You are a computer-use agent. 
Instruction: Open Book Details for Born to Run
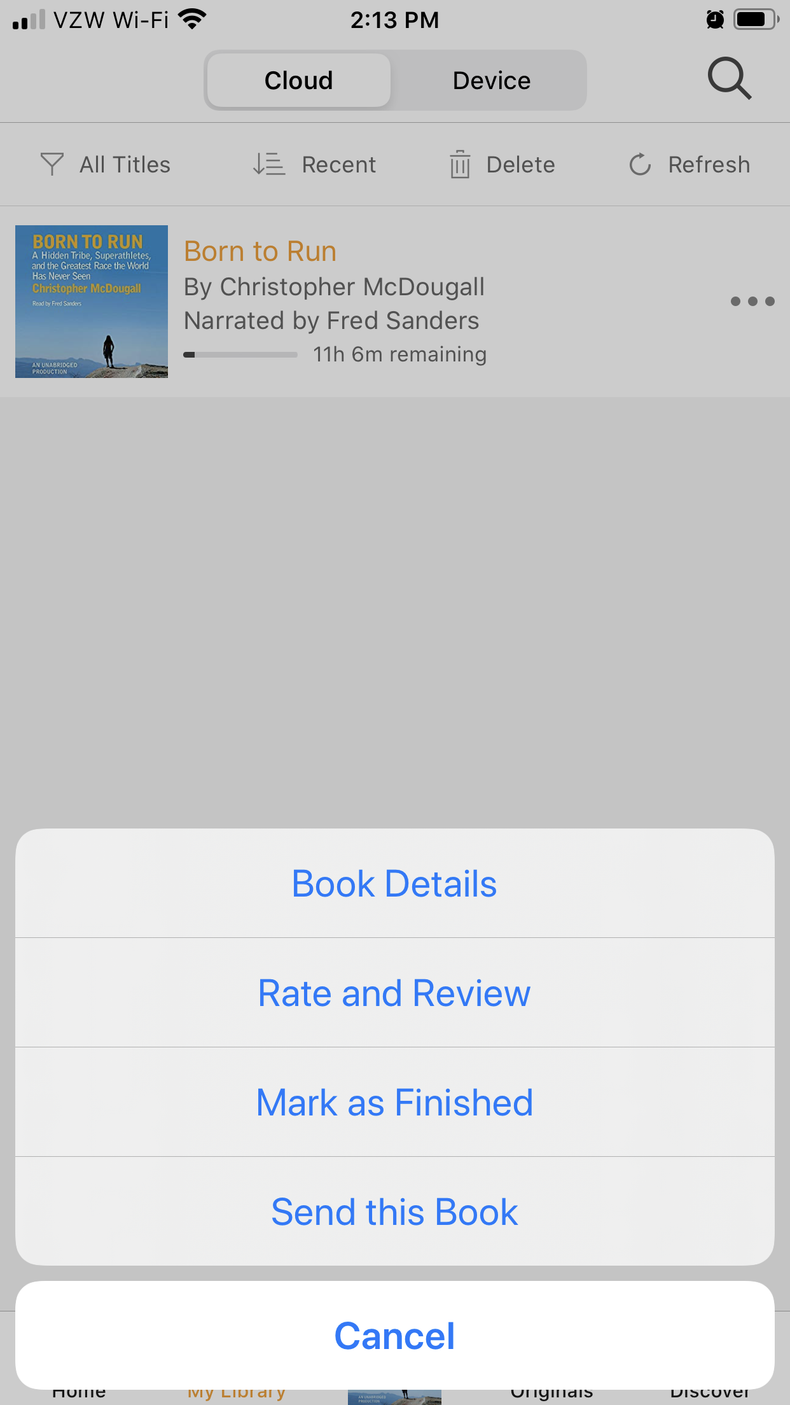click(394, 883)
